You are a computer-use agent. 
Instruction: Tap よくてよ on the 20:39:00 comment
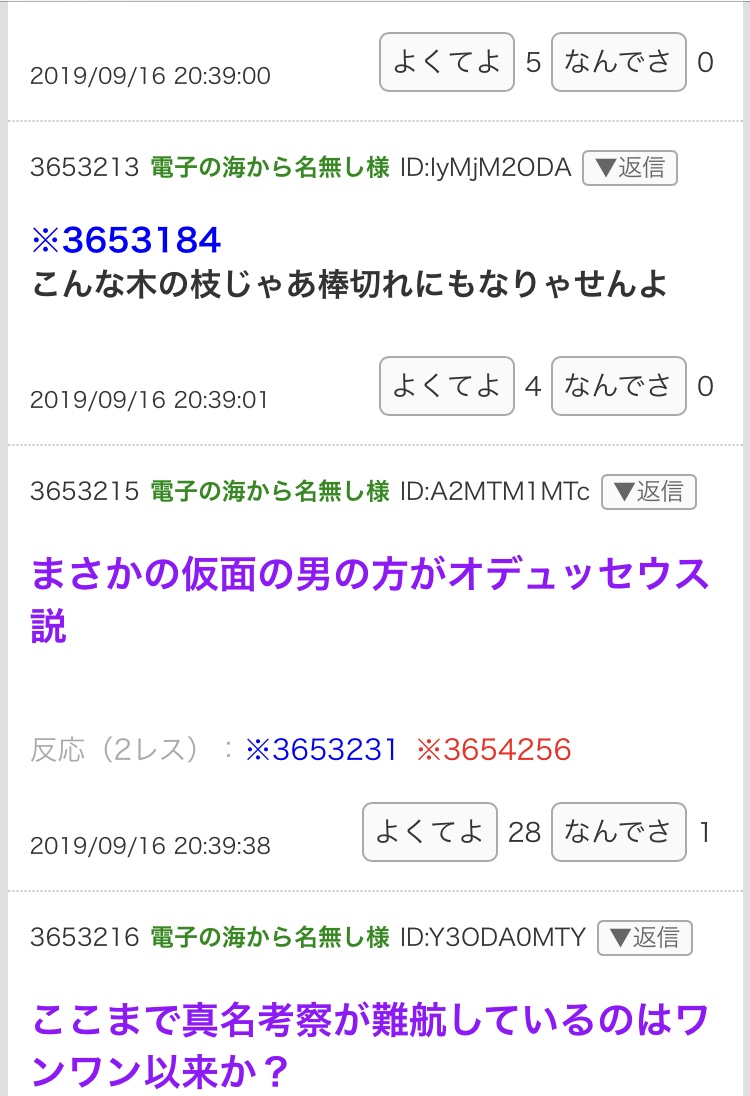click(446, 63)
